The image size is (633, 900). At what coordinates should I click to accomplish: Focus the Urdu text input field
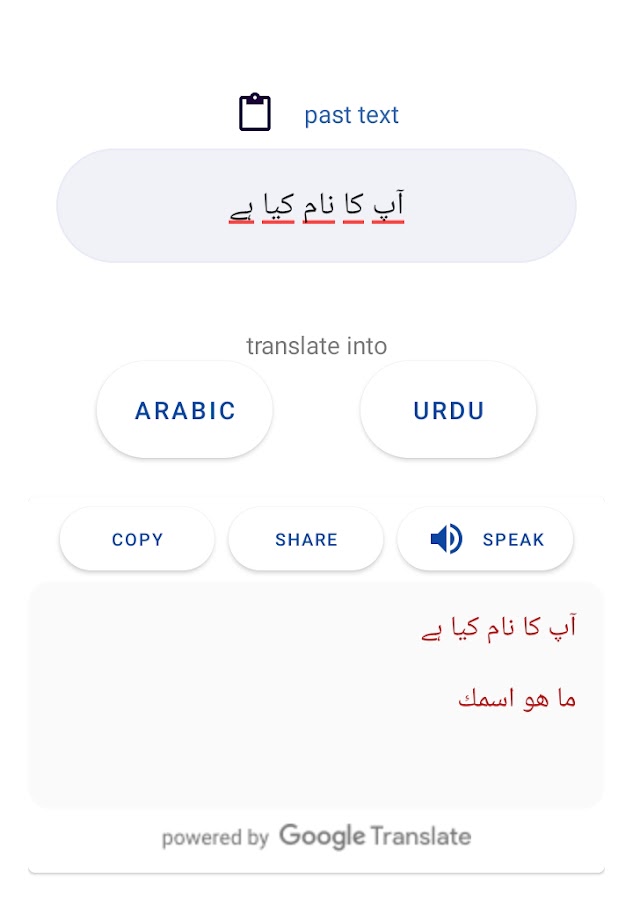click(316, 206)
